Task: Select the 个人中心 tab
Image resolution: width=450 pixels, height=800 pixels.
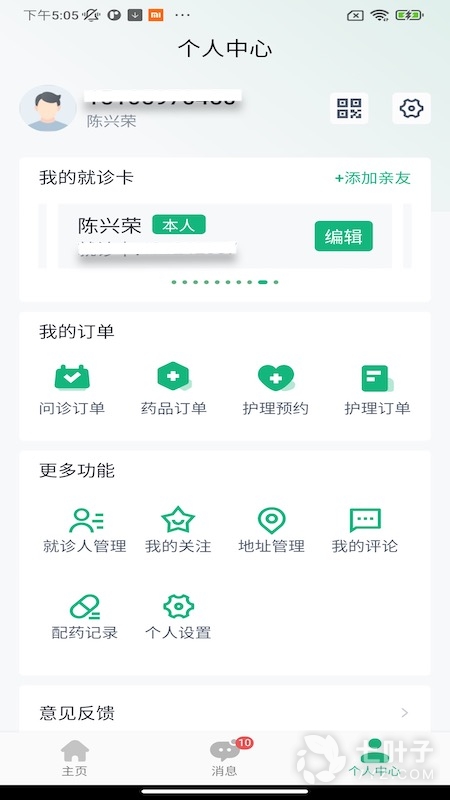Action: (x=375, y=758)
